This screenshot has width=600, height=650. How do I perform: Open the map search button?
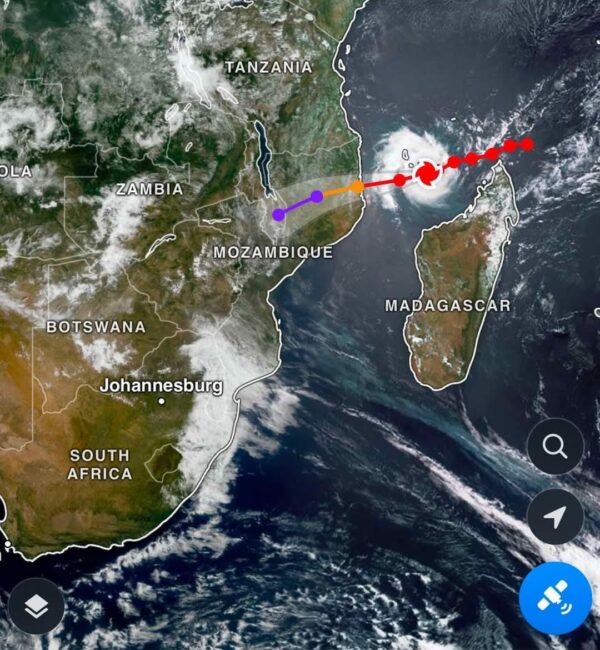click(x=555, y=447)
